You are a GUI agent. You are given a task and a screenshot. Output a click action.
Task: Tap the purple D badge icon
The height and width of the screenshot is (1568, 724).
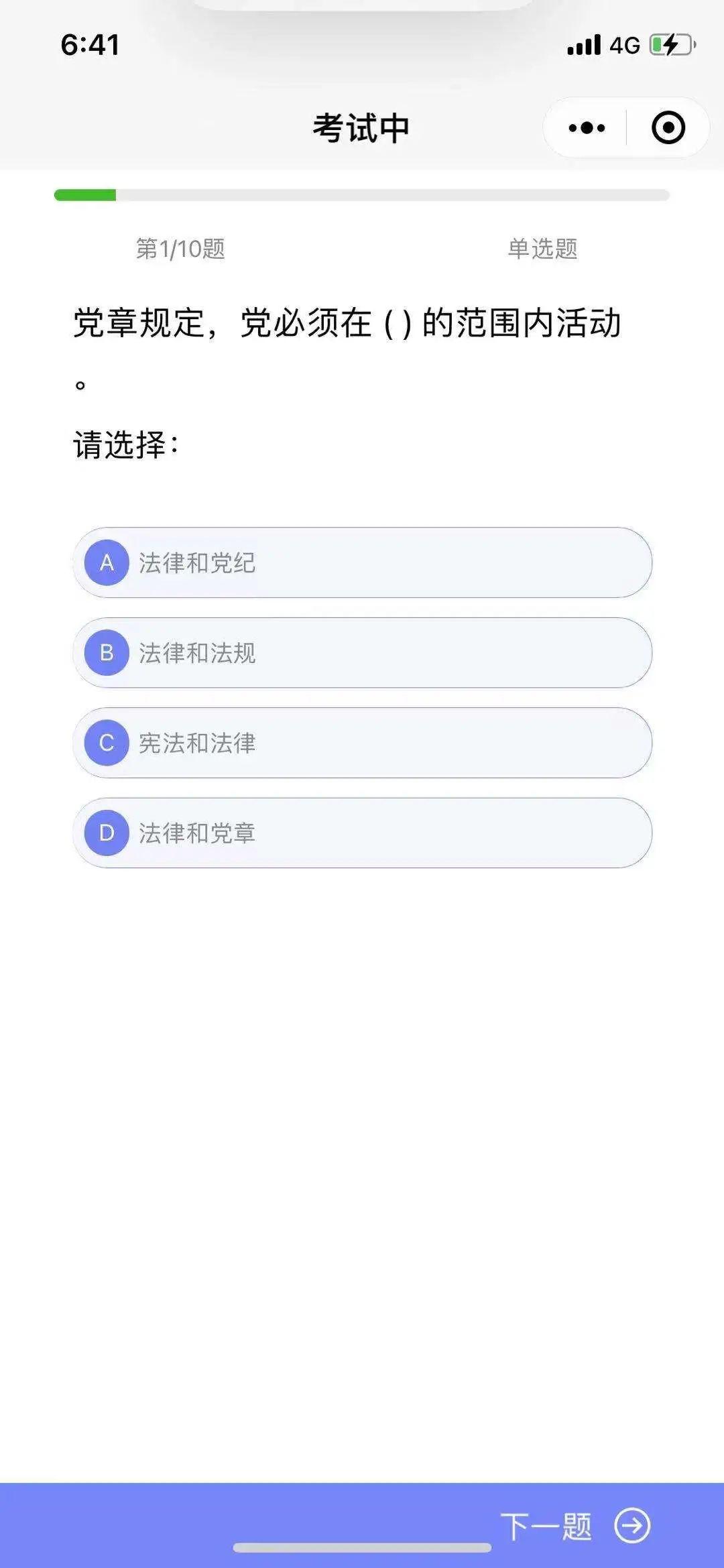(107, 835)
